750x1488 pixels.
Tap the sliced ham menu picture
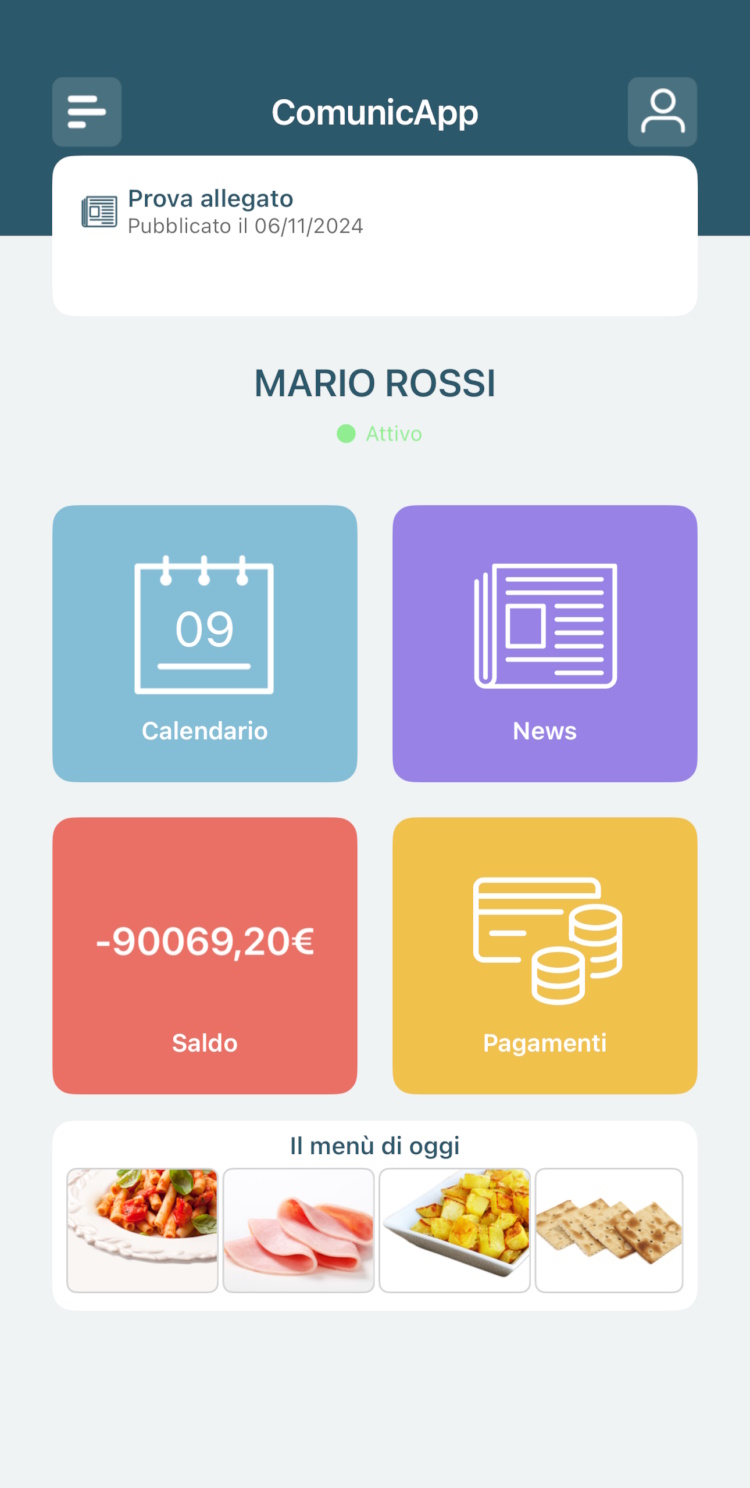point(298,1230)
